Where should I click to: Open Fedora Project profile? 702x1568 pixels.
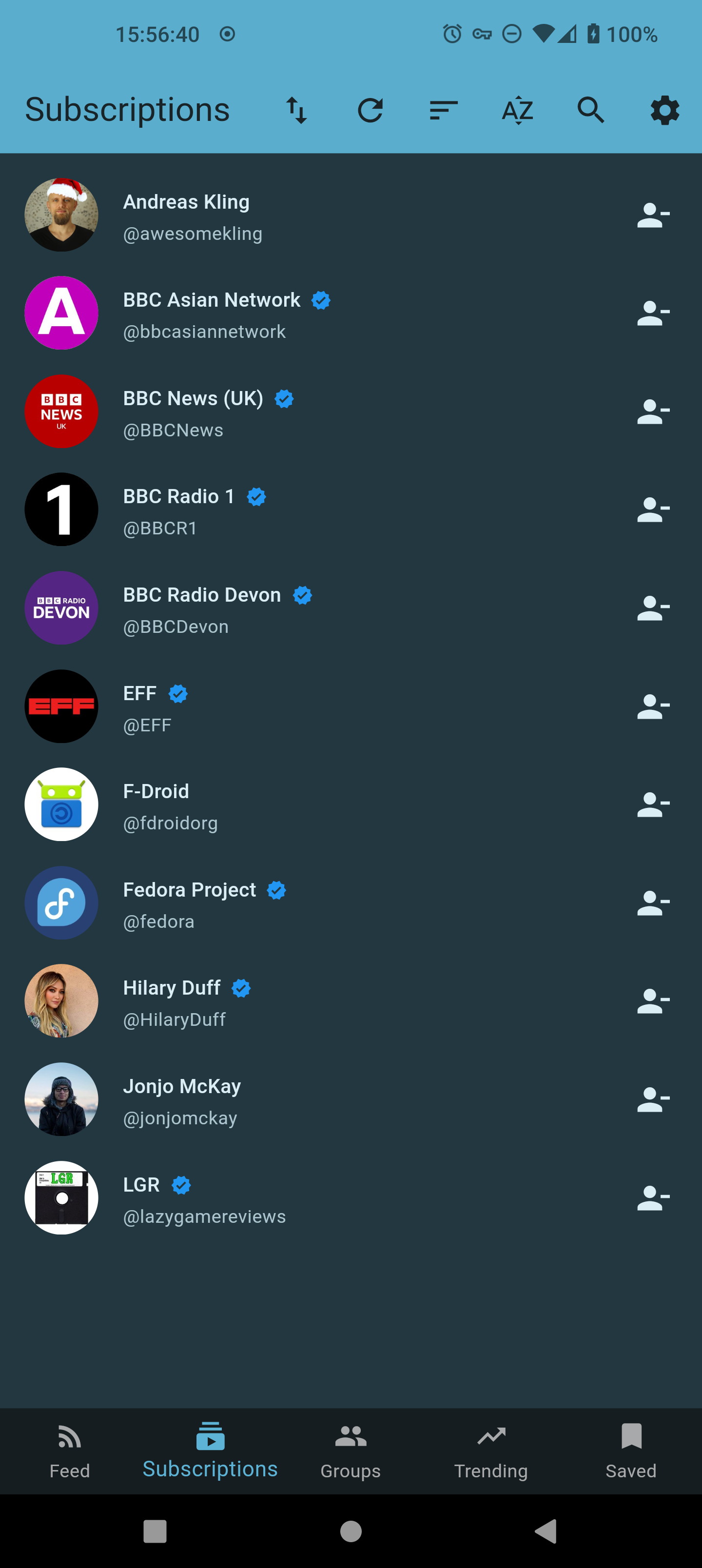[189, 903]
